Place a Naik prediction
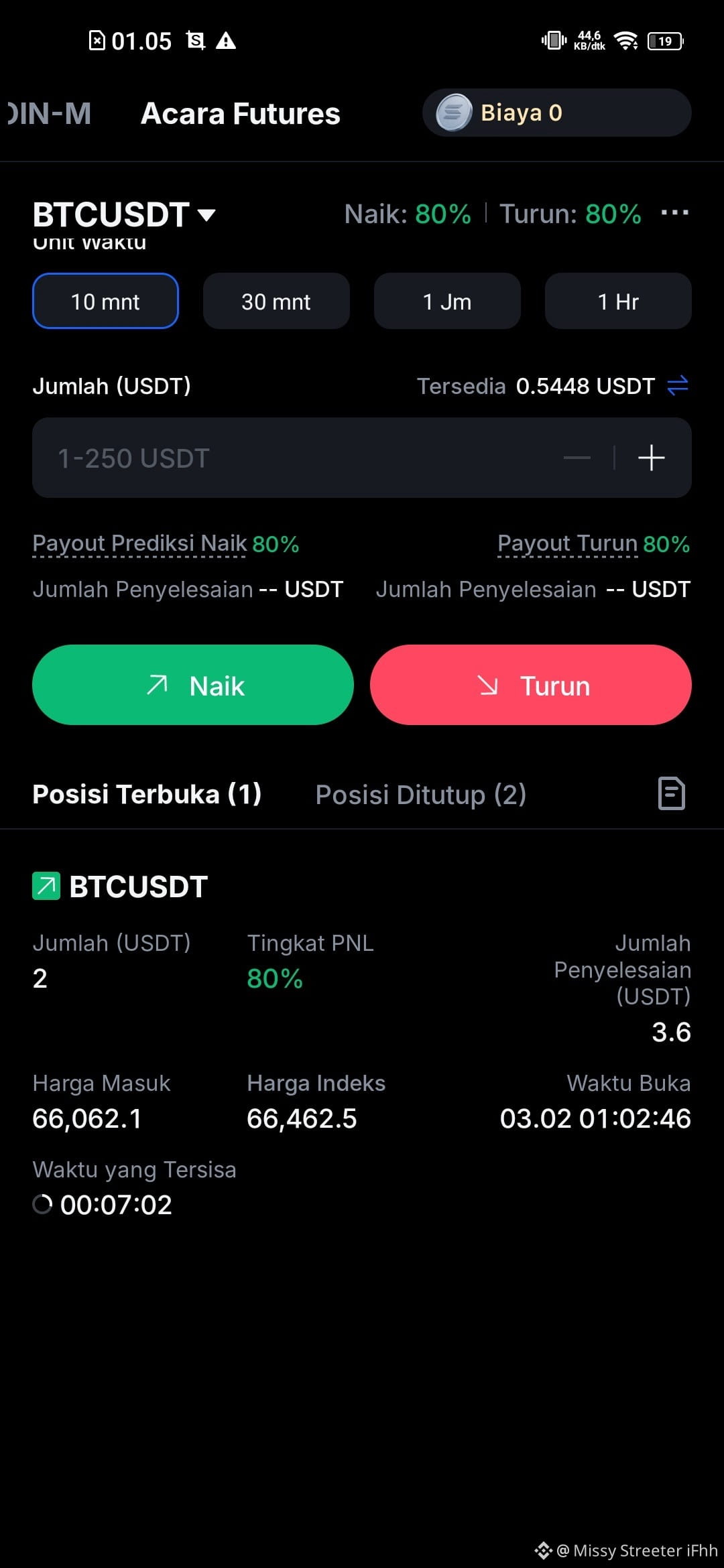 [x=193, y=685]
